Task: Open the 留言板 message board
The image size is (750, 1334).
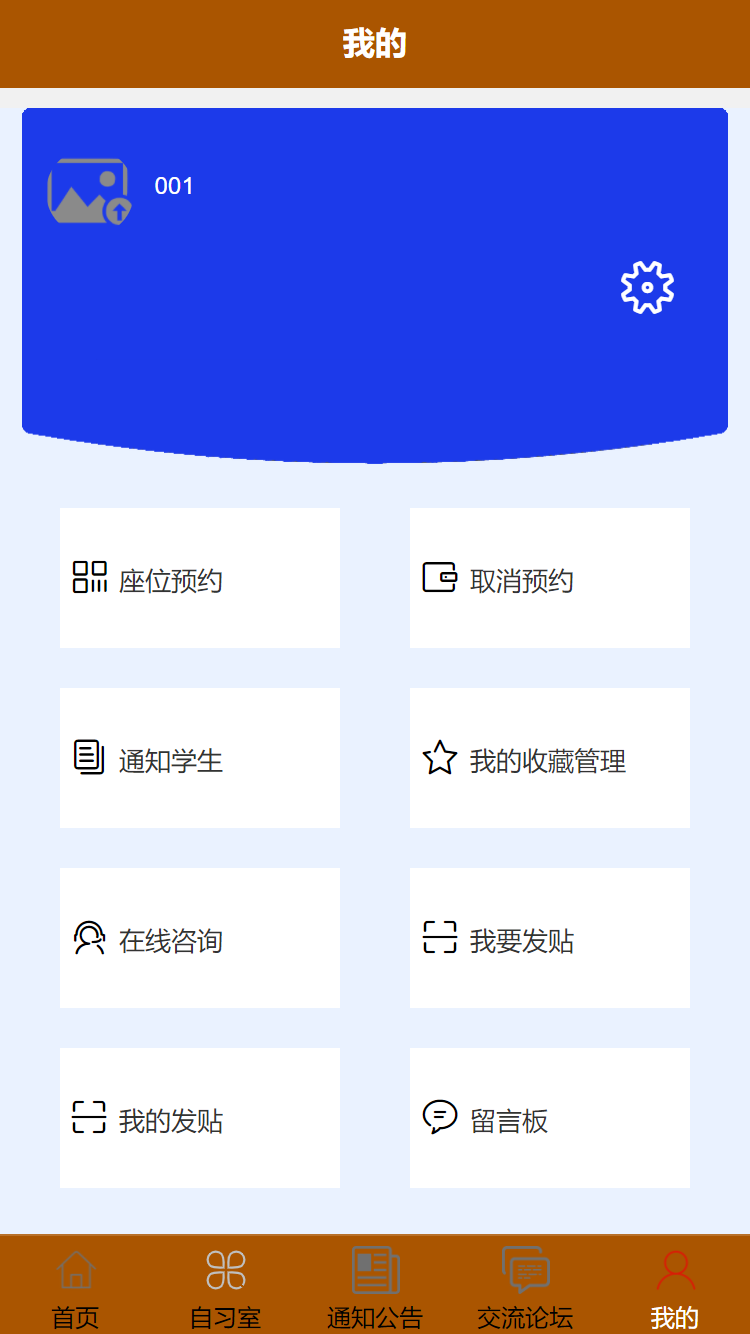Action: click(x=550, y=1118)
